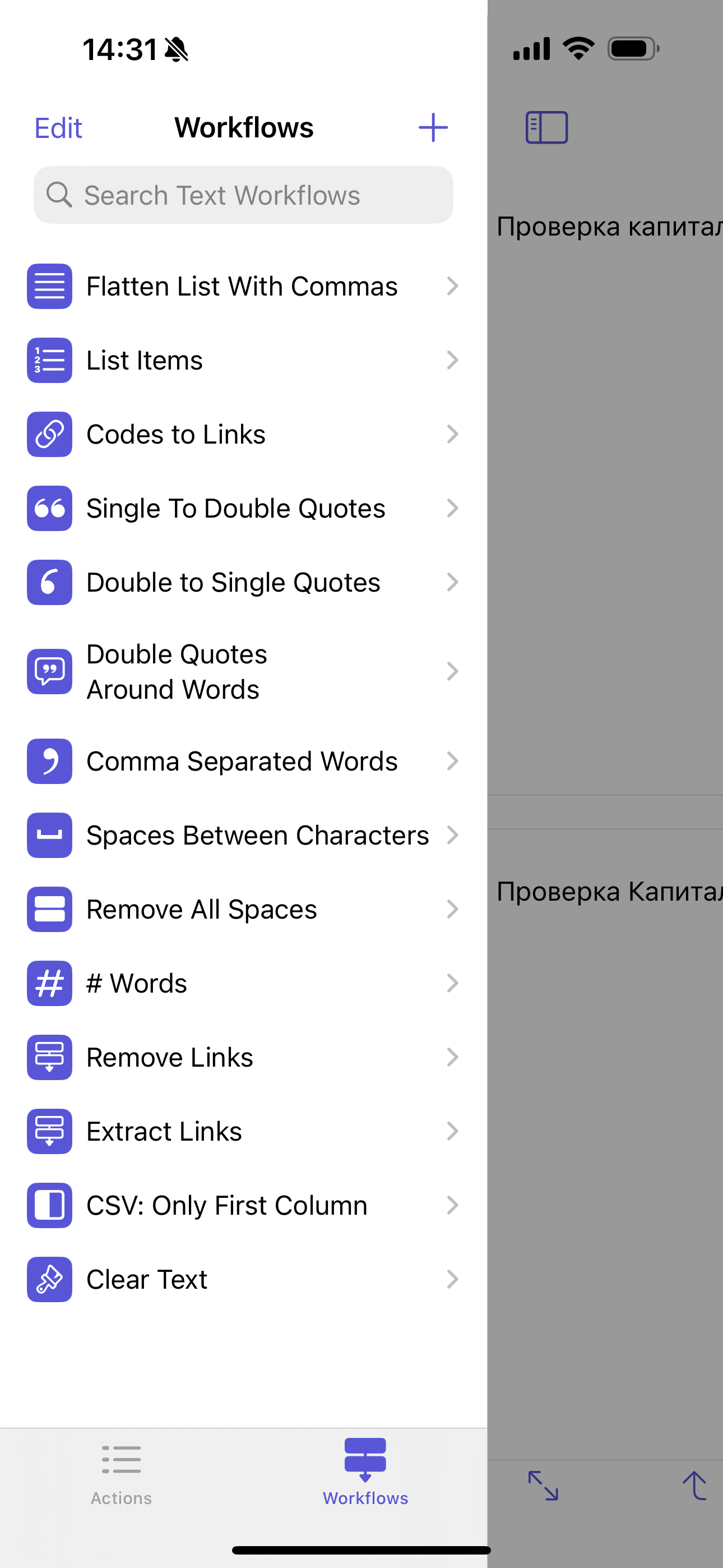Tap the expand arrows icon
723x1568 pixels.
(543, 1485)
